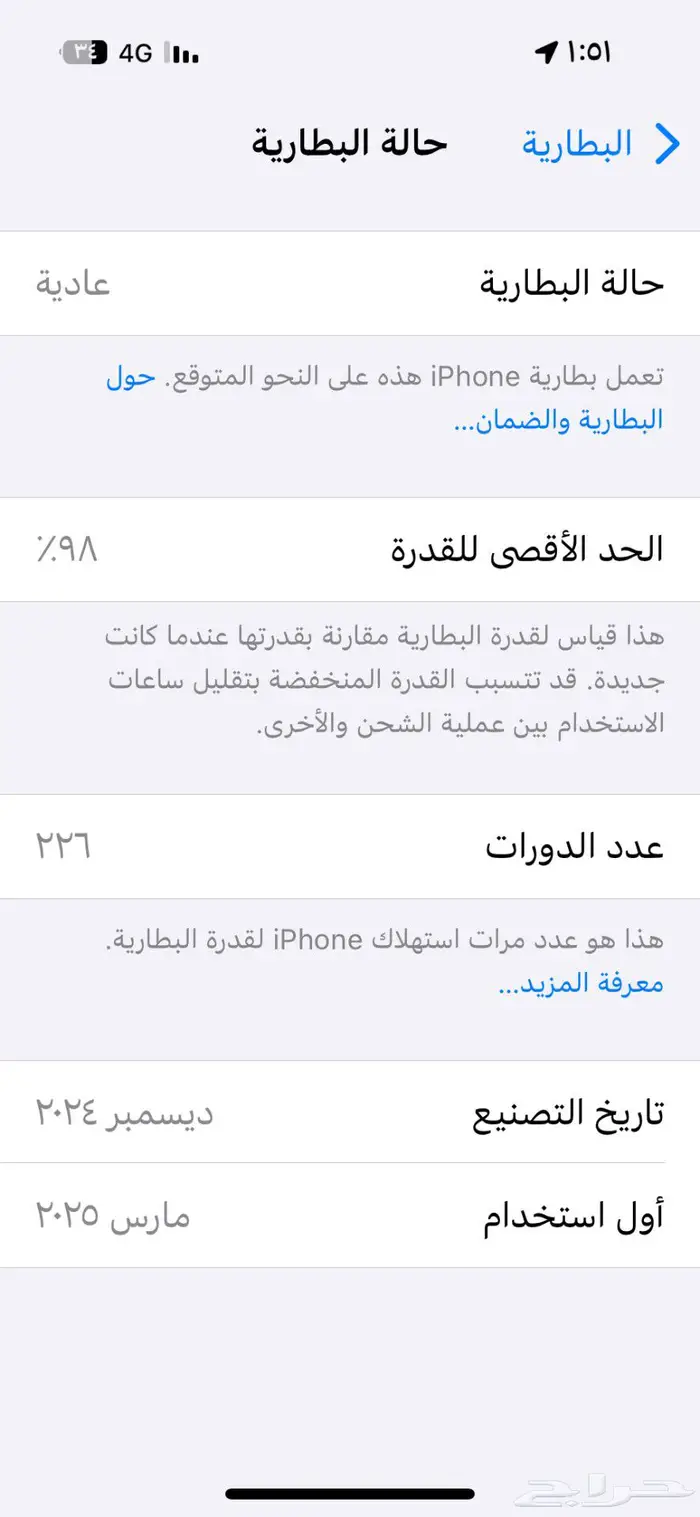Screen dimensions: 700x1517
Task: Go back to البطارية settings
Action: tap(600, 144)
